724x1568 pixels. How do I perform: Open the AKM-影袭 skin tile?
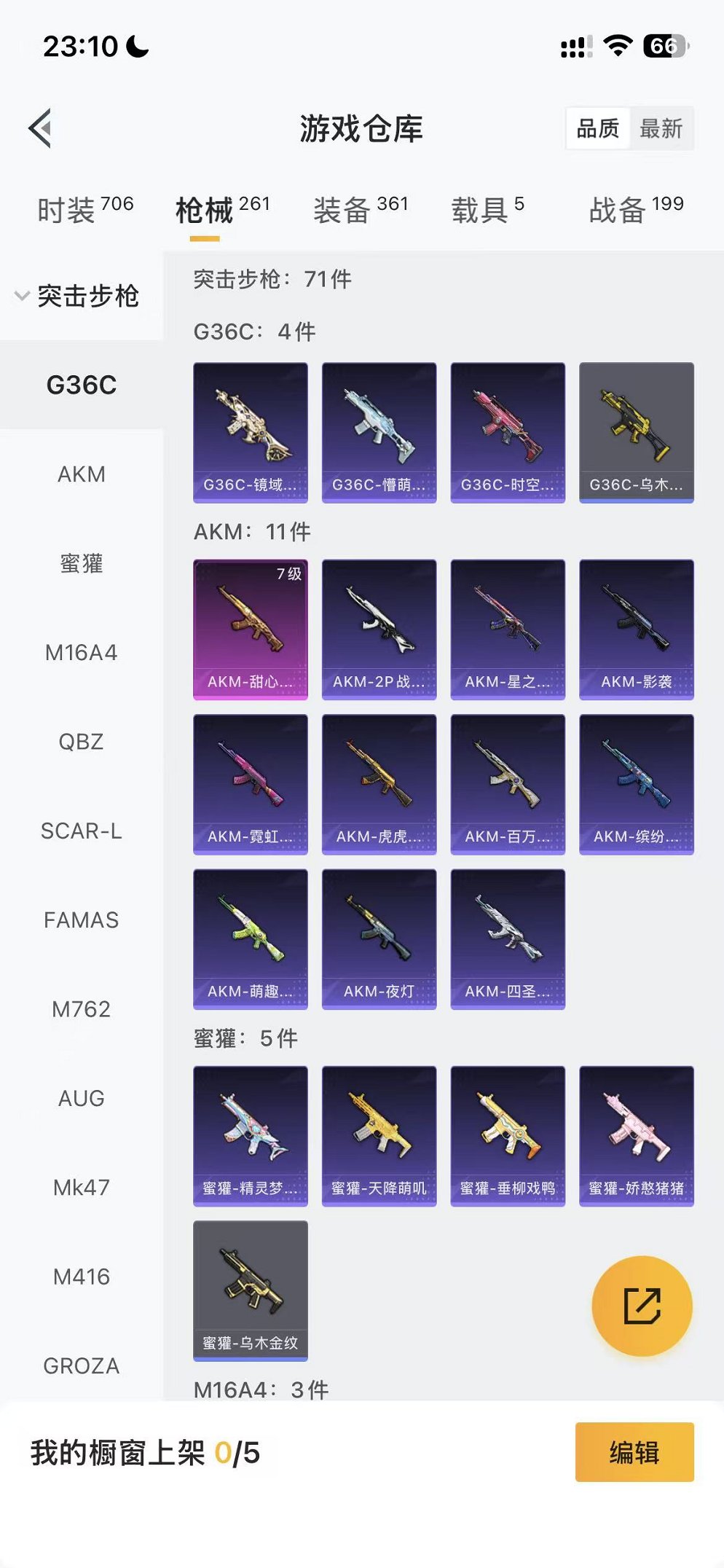[x=636, y=629]
